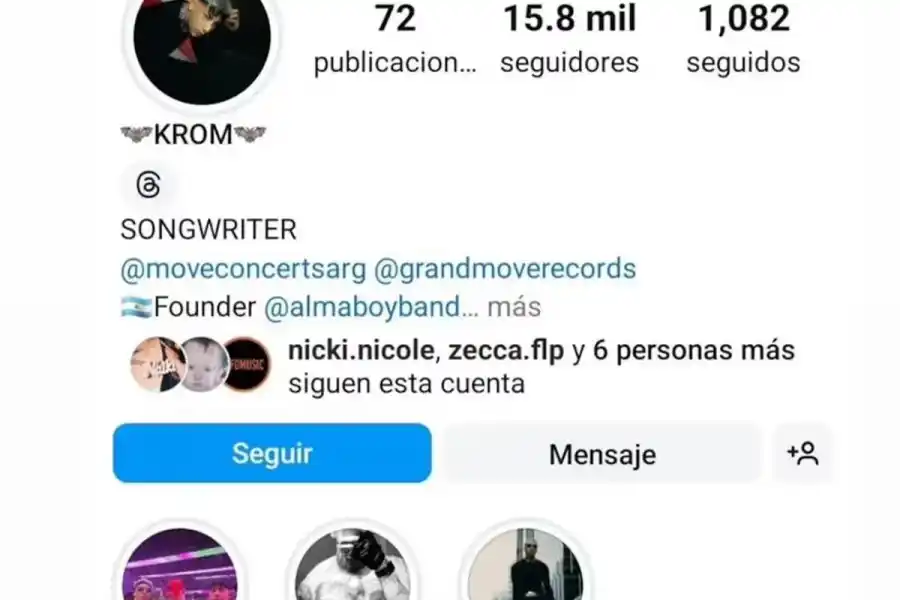Open the second story highlight with the black-and-white cover

[x=352, y=566]
